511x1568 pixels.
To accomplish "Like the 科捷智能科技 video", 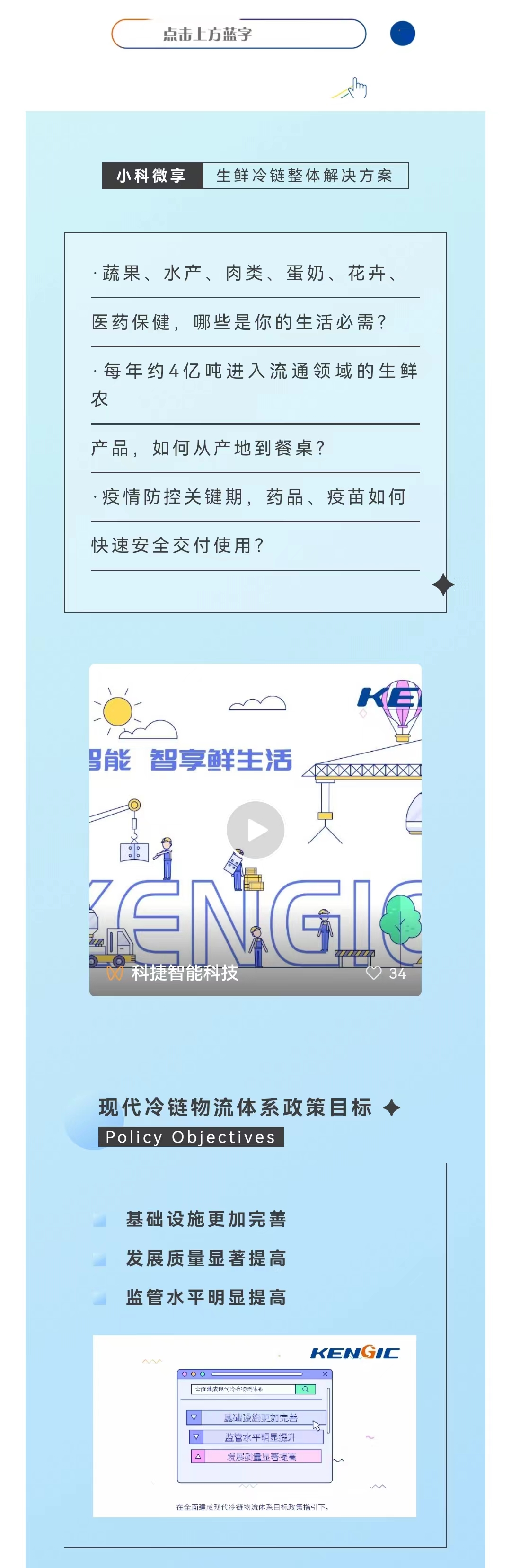I will (x=373, y=973).
